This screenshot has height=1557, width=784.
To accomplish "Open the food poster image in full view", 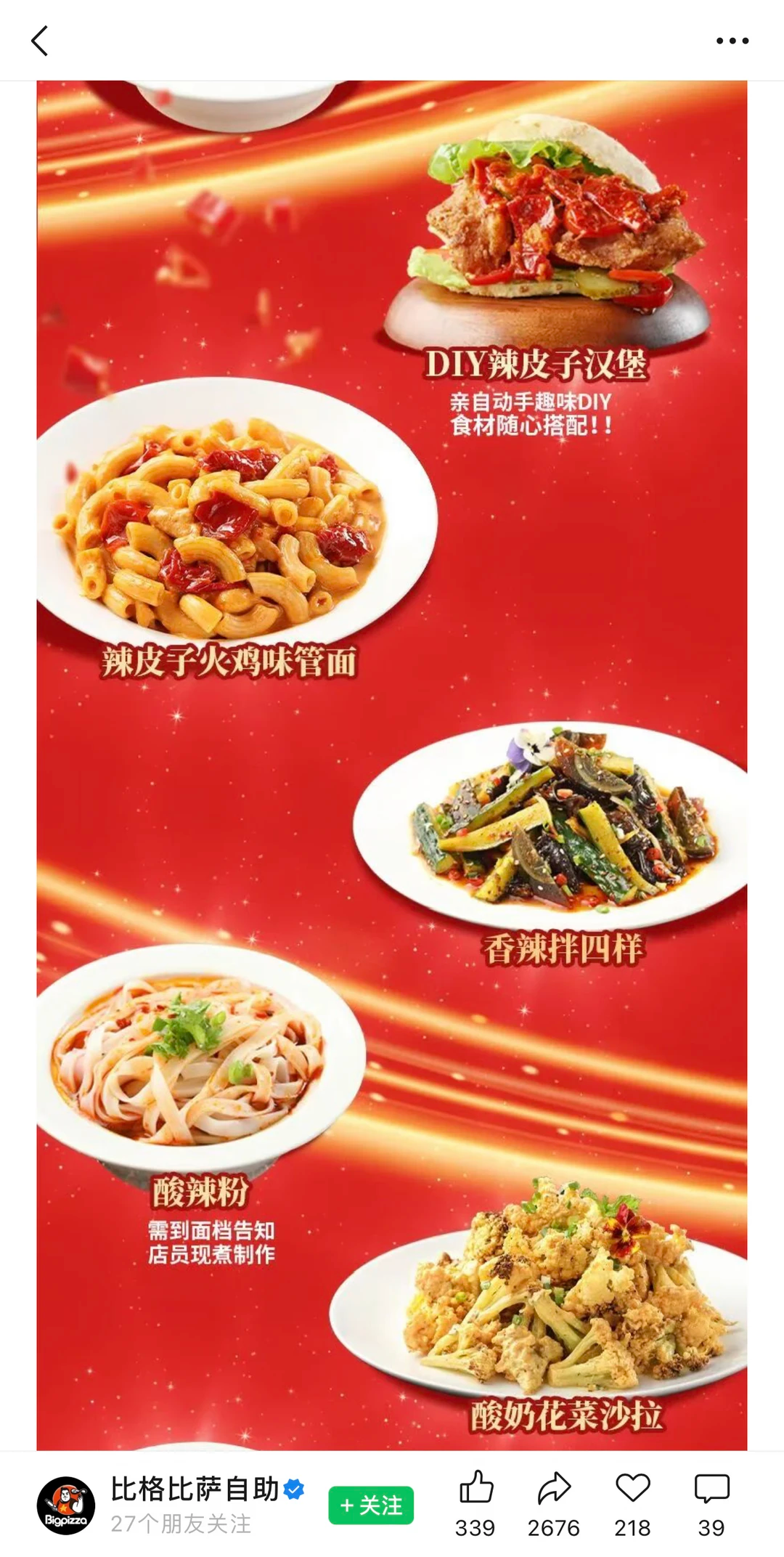I will coord(392,765).
